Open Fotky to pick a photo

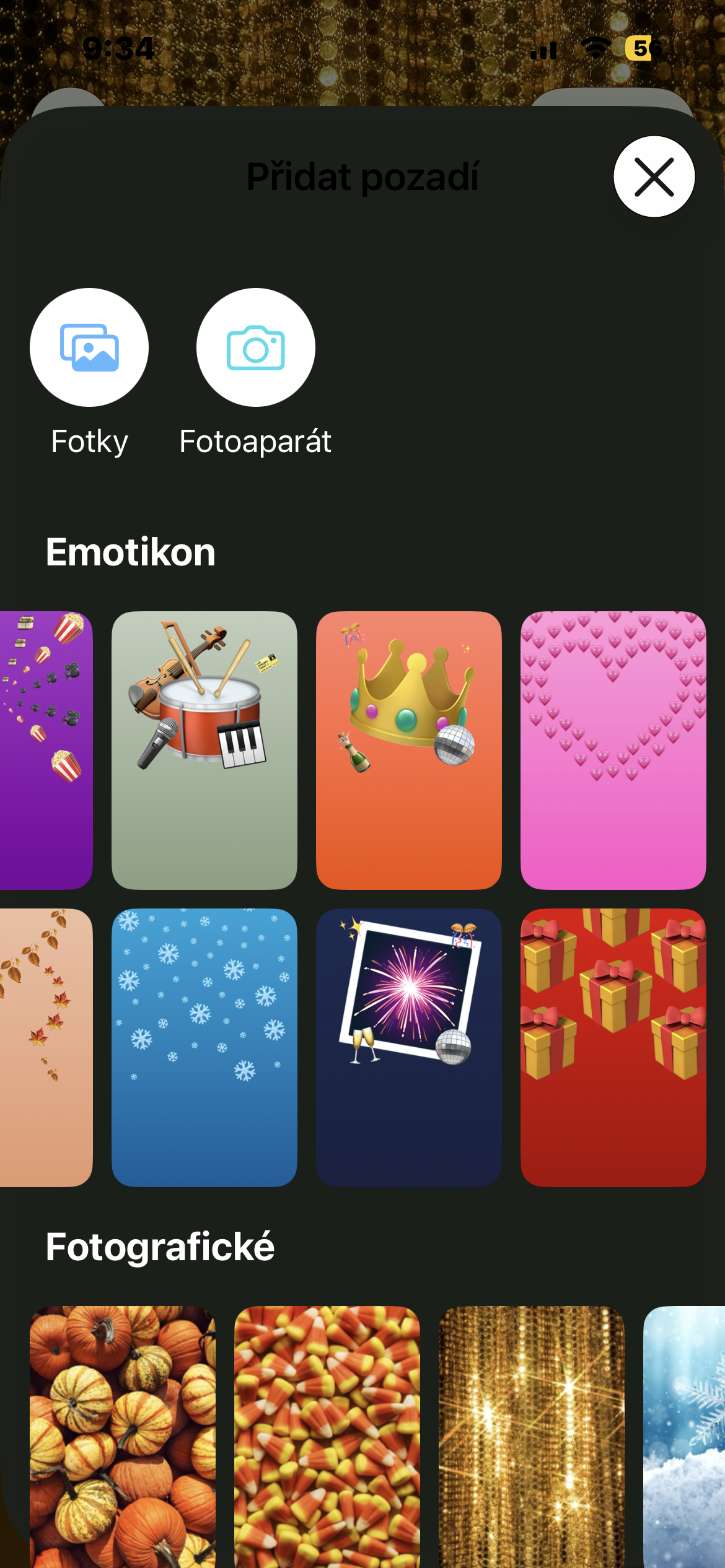pos(89,347)
